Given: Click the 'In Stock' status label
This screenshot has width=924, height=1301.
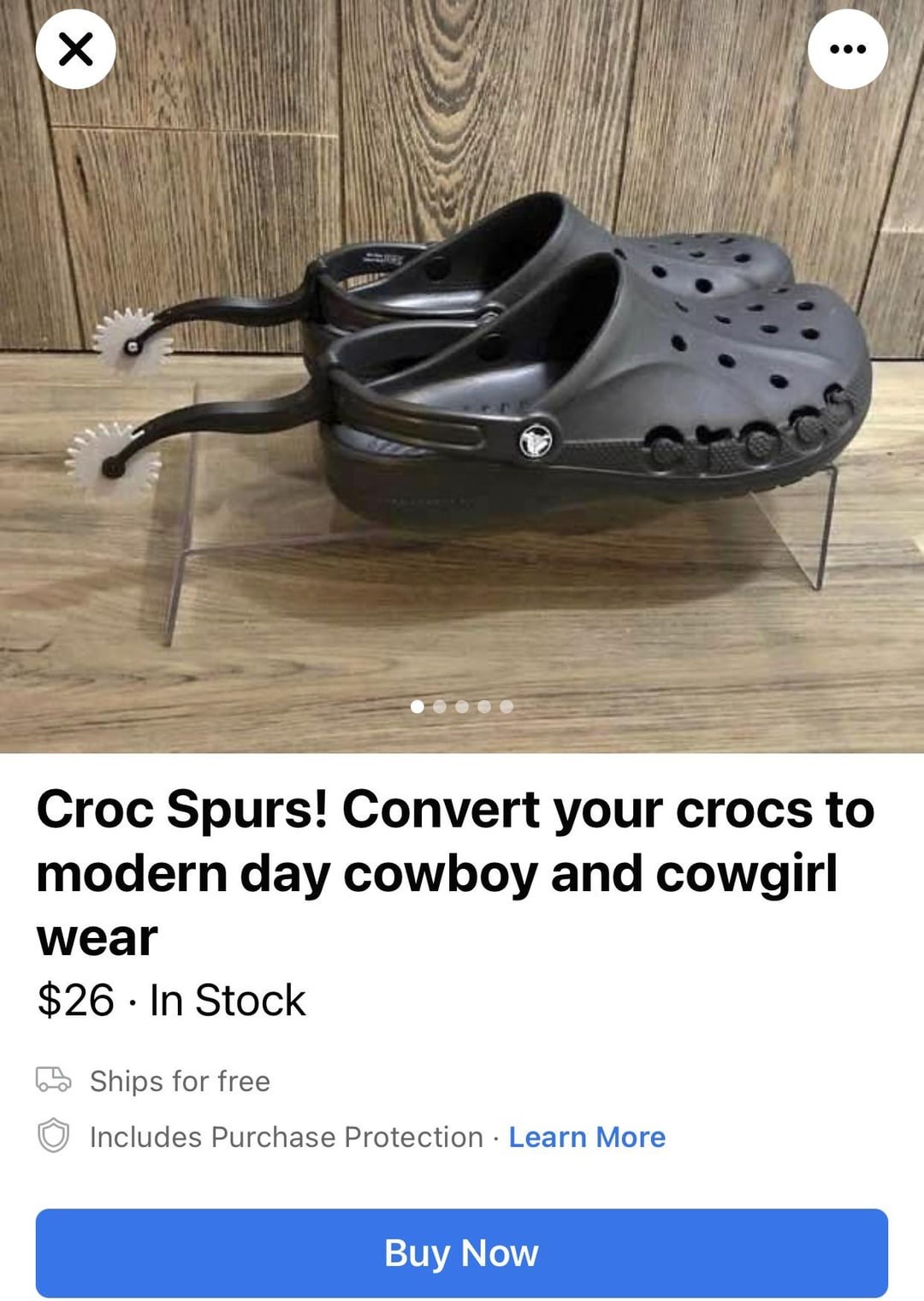Looking at the screenshot, I should coord(227,1001).
